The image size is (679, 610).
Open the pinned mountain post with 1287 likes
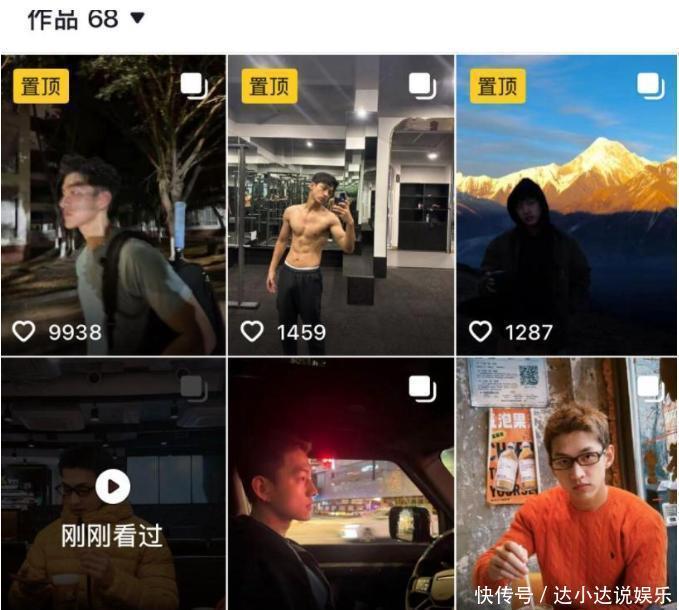click(566, 205)
